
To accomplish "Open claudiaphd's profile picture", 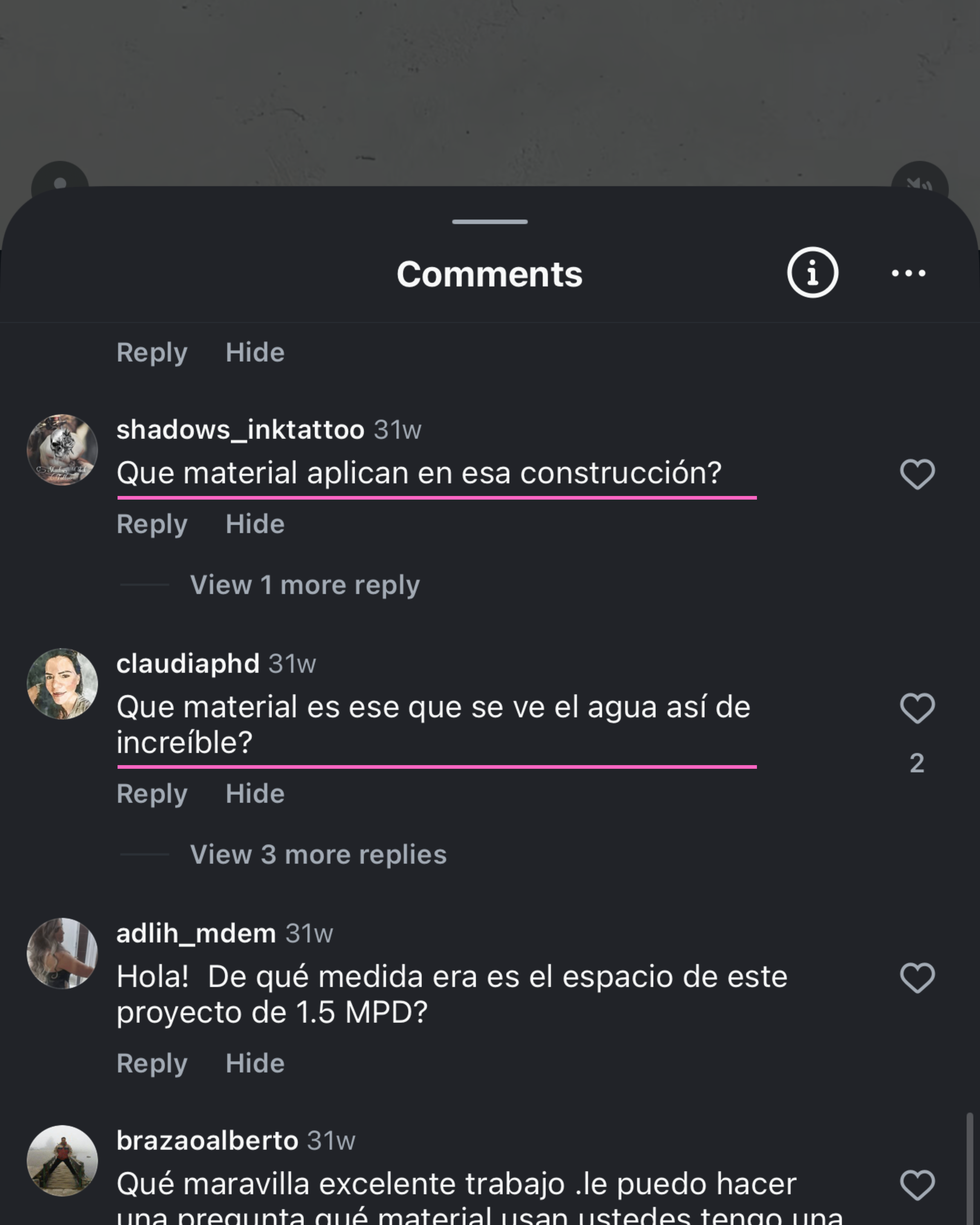I will (x=62, y=684).
